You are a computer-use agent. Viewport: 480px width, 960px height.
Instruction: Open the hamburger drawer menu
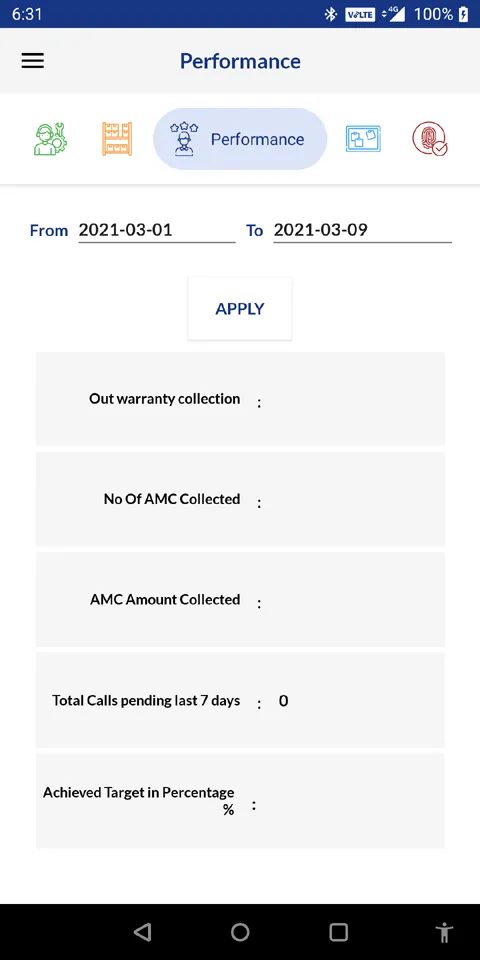pyautogui.click(x=32, y=61)
